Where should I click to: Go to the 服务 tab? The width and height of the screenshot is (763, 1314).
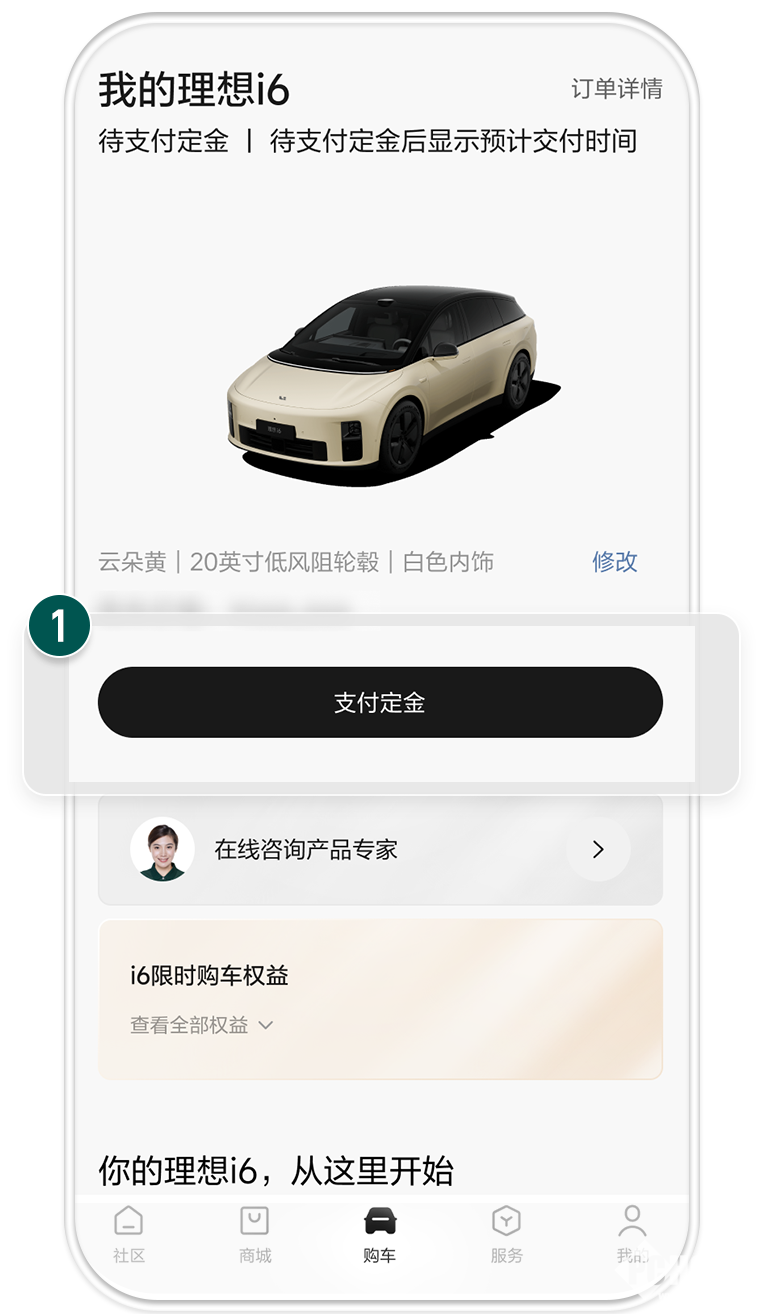(x=506, y=1235)
